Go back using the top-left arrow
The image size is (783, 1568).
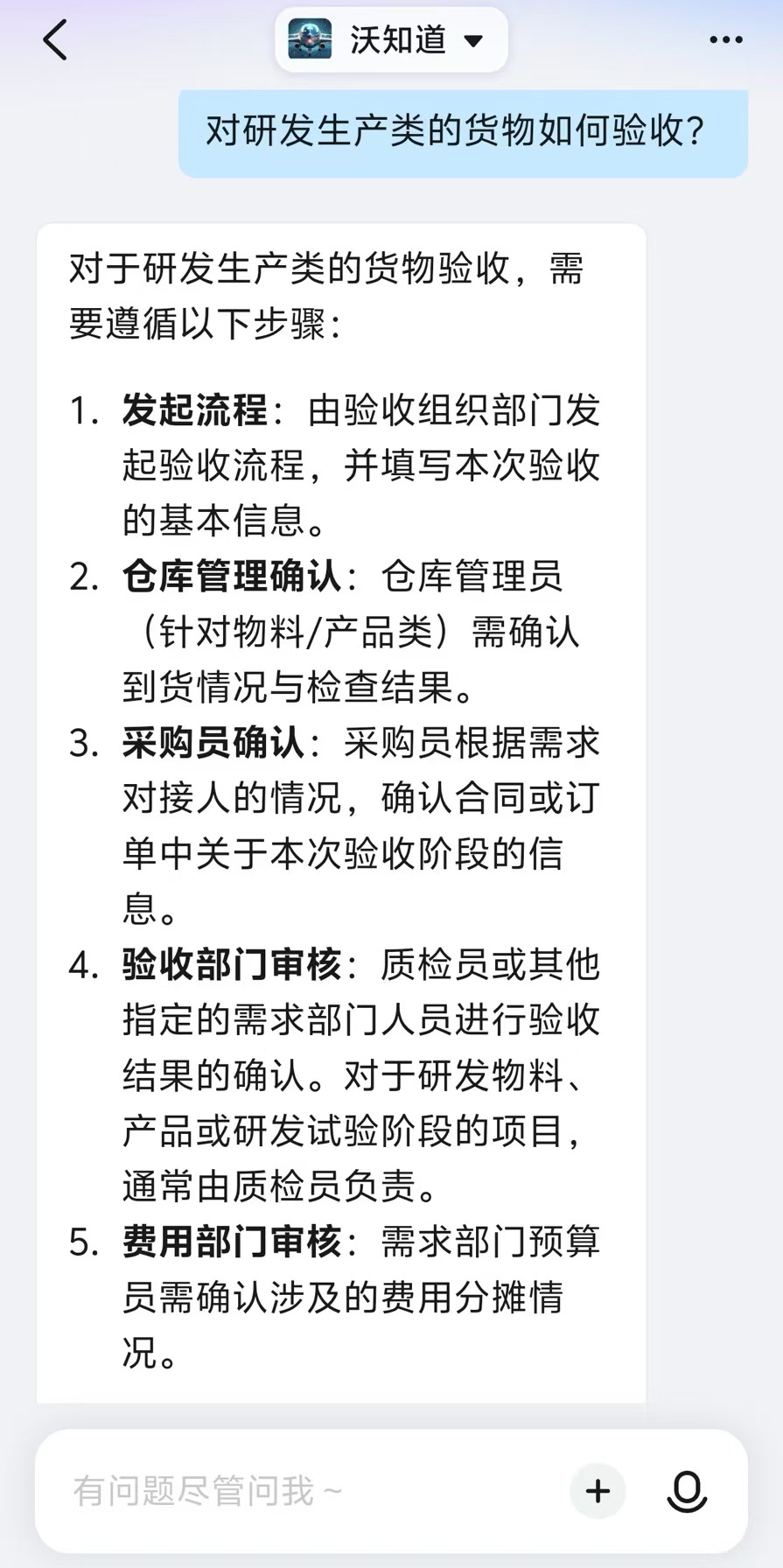click(x=55, y=40)
